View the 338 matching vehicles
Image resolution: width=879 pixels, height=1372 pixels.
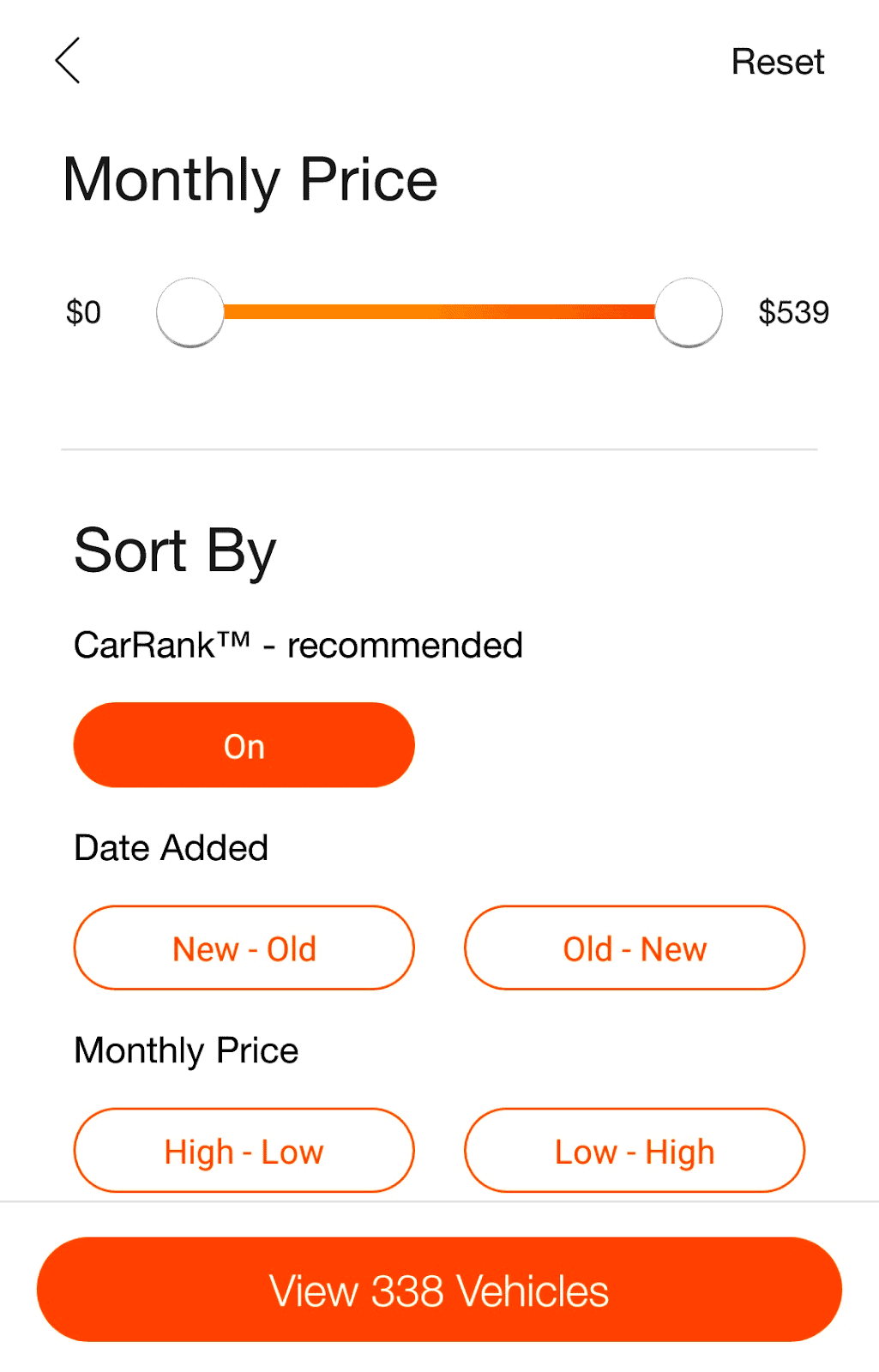439,1288
